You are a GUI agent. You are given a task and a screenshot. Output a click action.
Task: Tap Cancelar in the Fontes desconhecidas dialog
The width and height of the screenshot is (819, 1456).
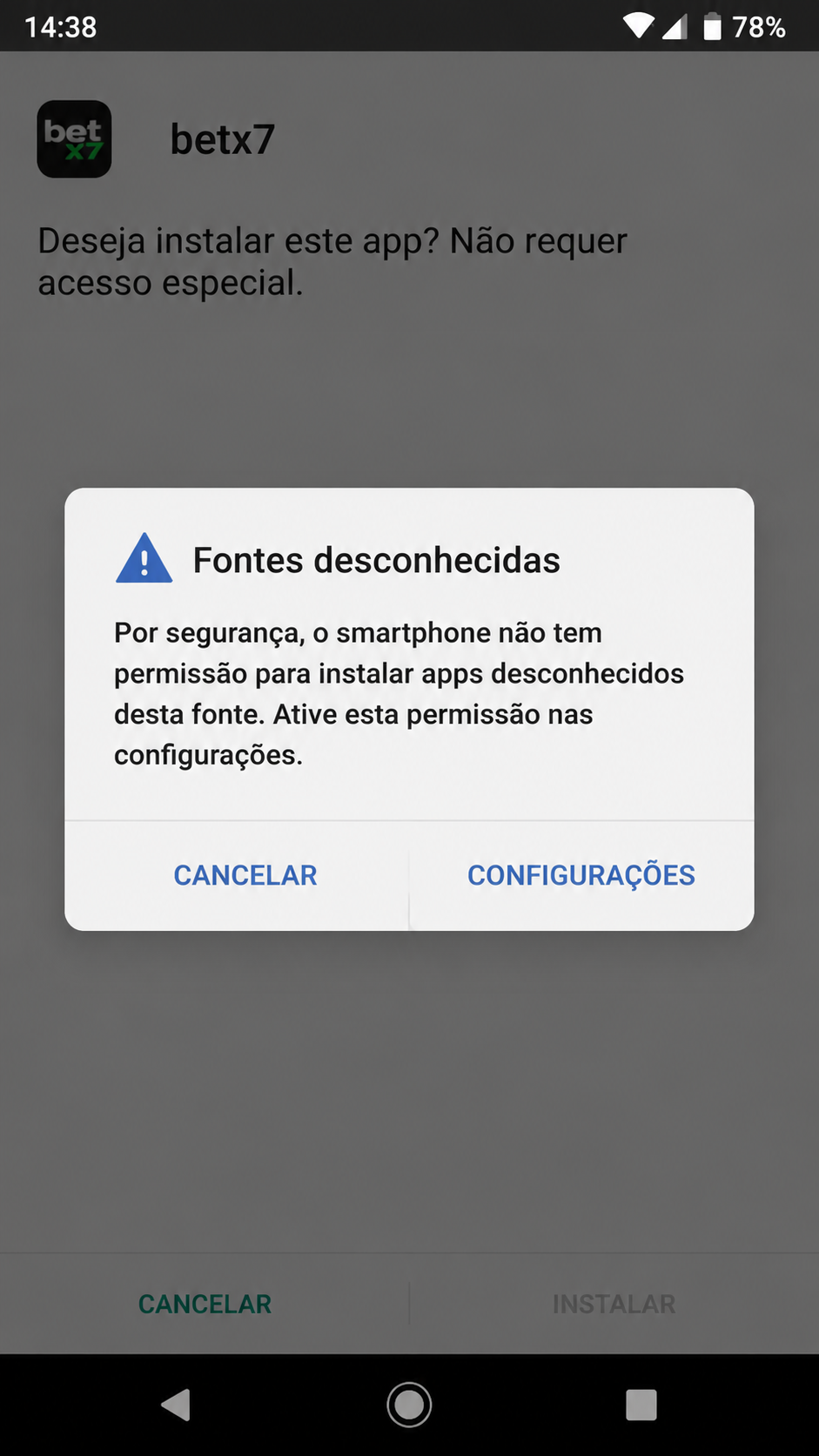coord(245,875)
